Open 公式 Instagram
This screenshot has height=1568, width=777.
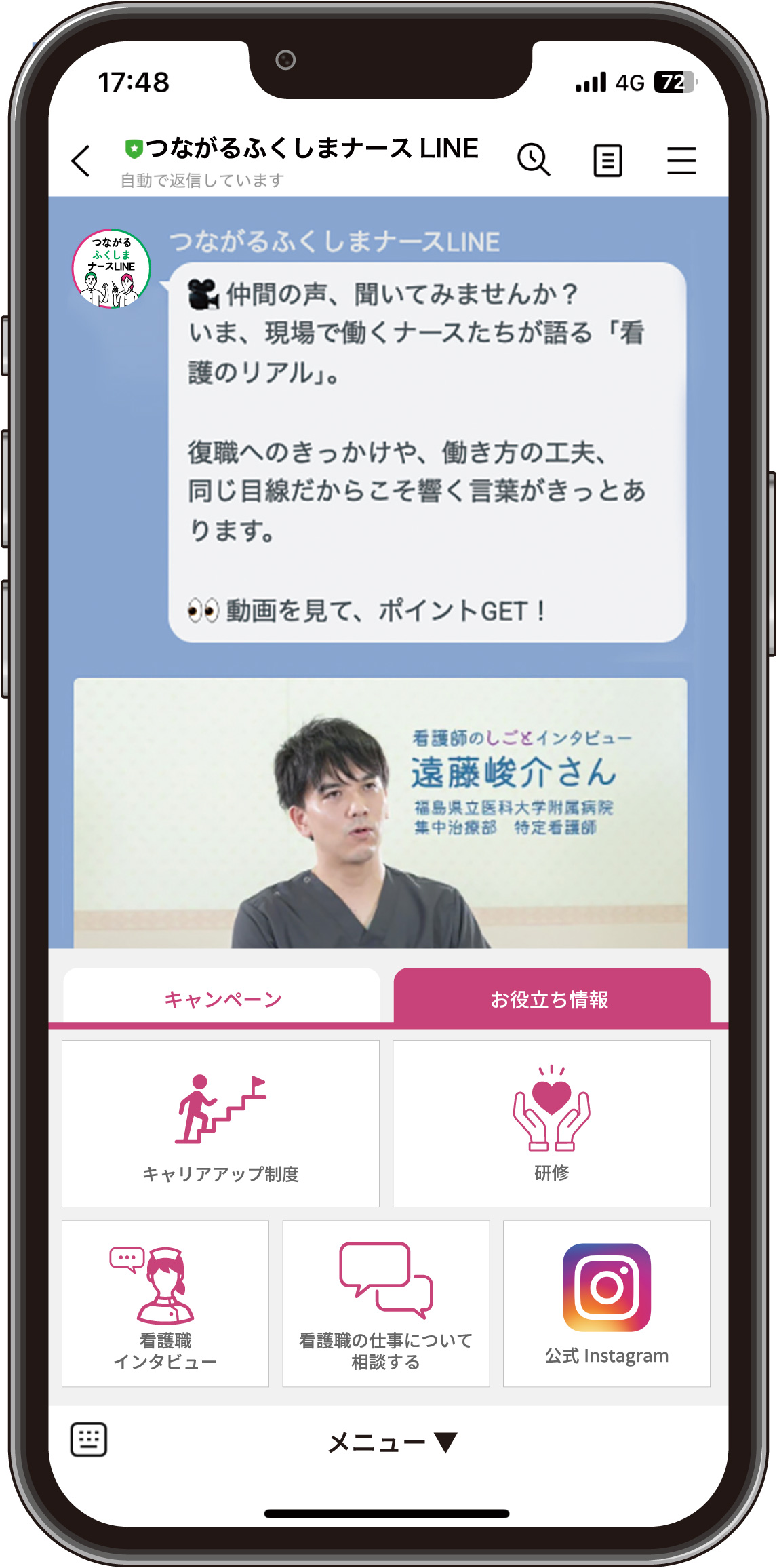coord(606,1304)
